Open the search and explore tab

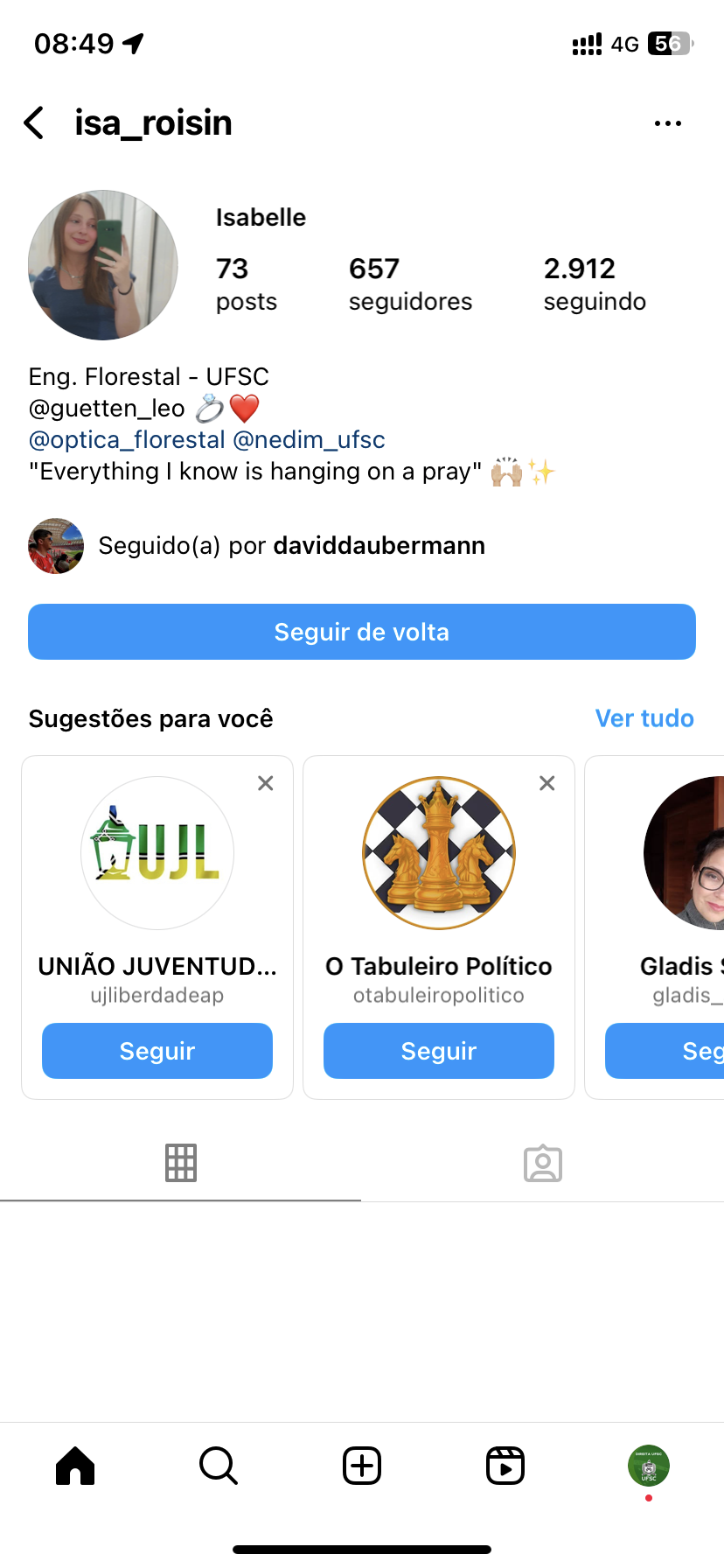coord(219,1466)
